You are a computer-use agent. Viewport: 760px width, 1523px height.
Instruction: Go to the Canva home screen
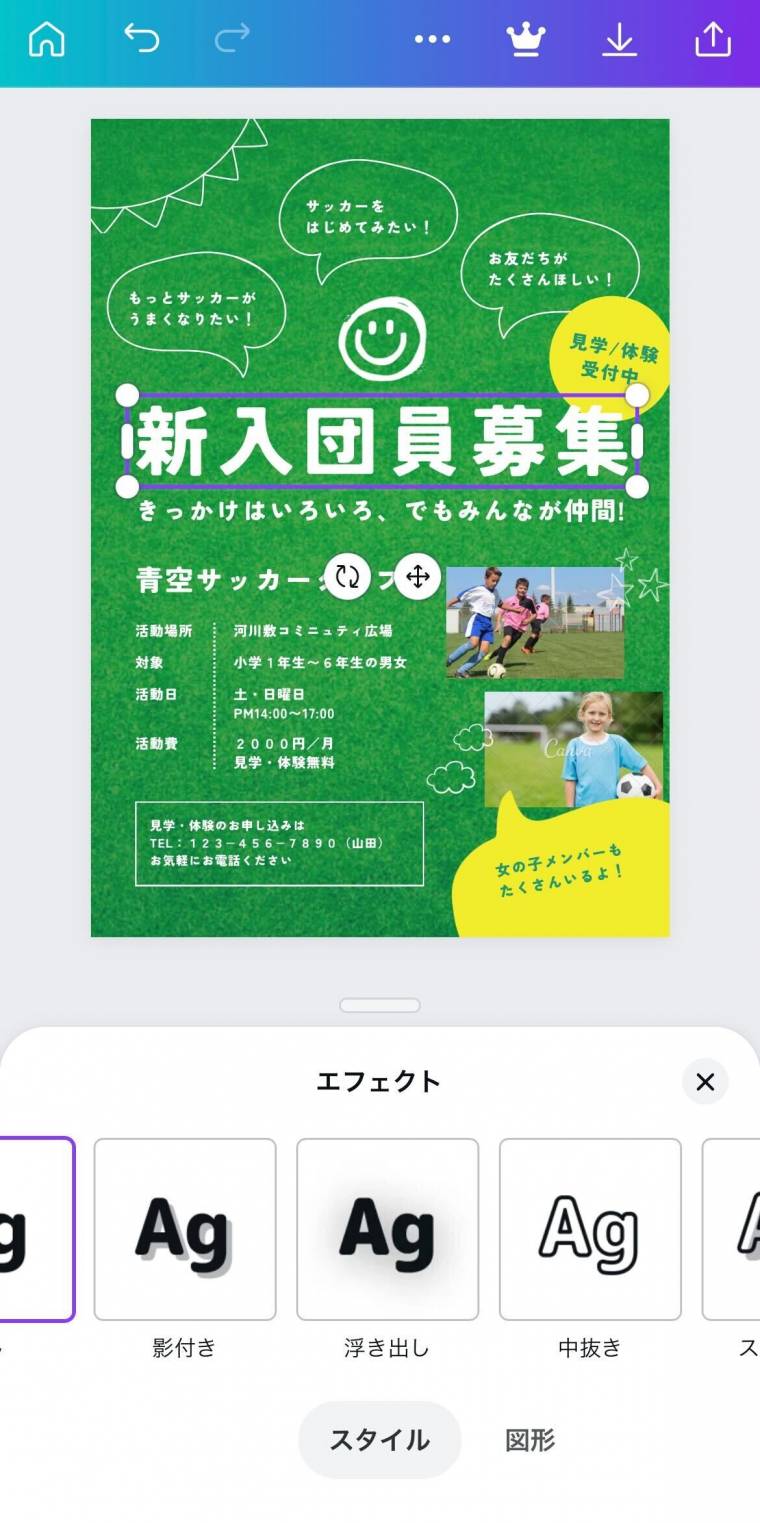click(46, 40)
